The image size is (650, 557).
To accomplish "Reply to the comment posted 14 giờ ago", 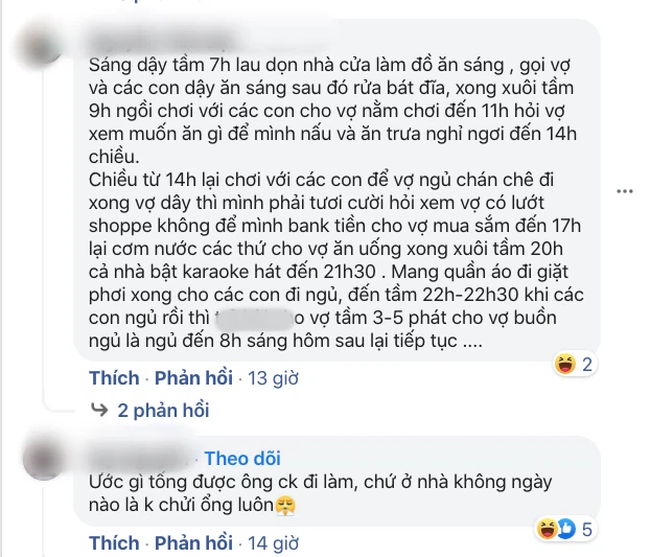I will (195, 543).
